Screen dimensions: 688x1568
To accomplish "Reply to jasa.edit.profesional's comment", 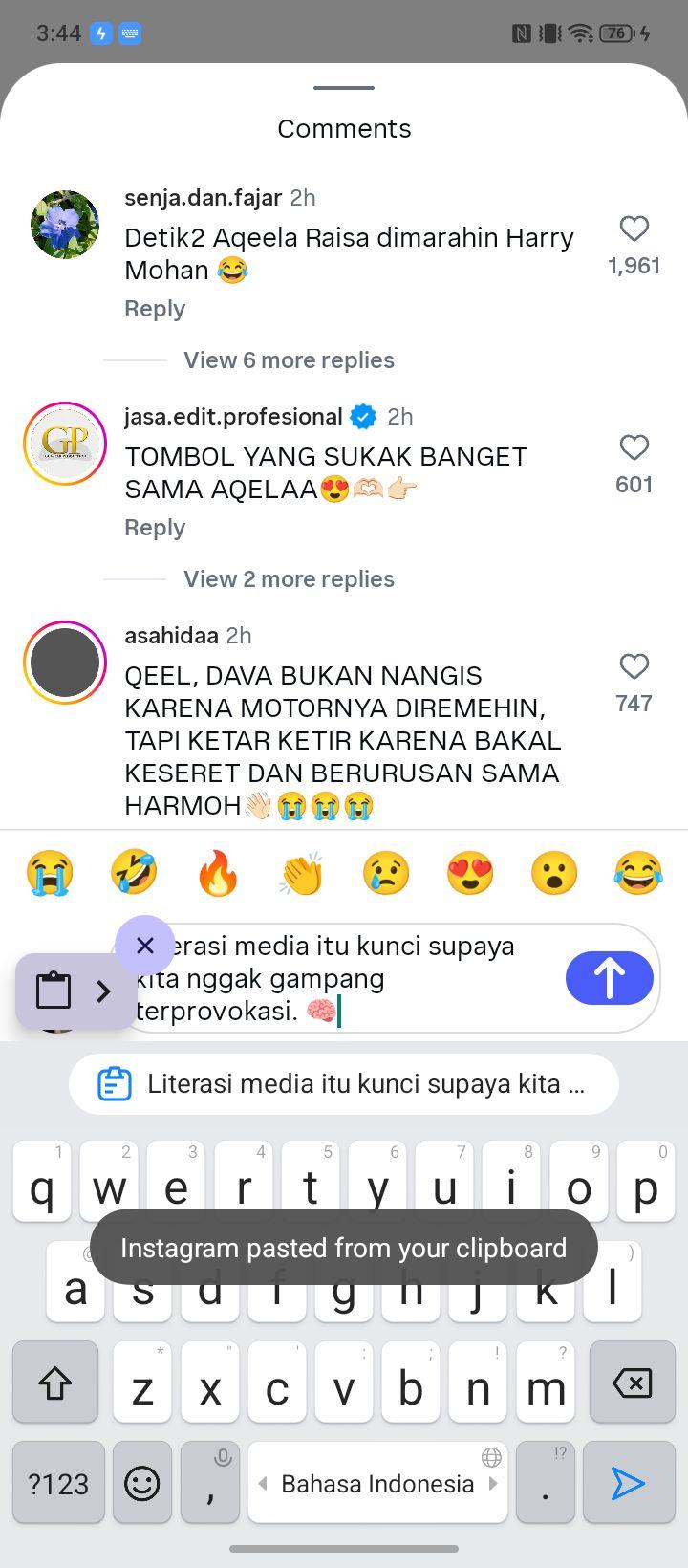I will coord(155,528).
